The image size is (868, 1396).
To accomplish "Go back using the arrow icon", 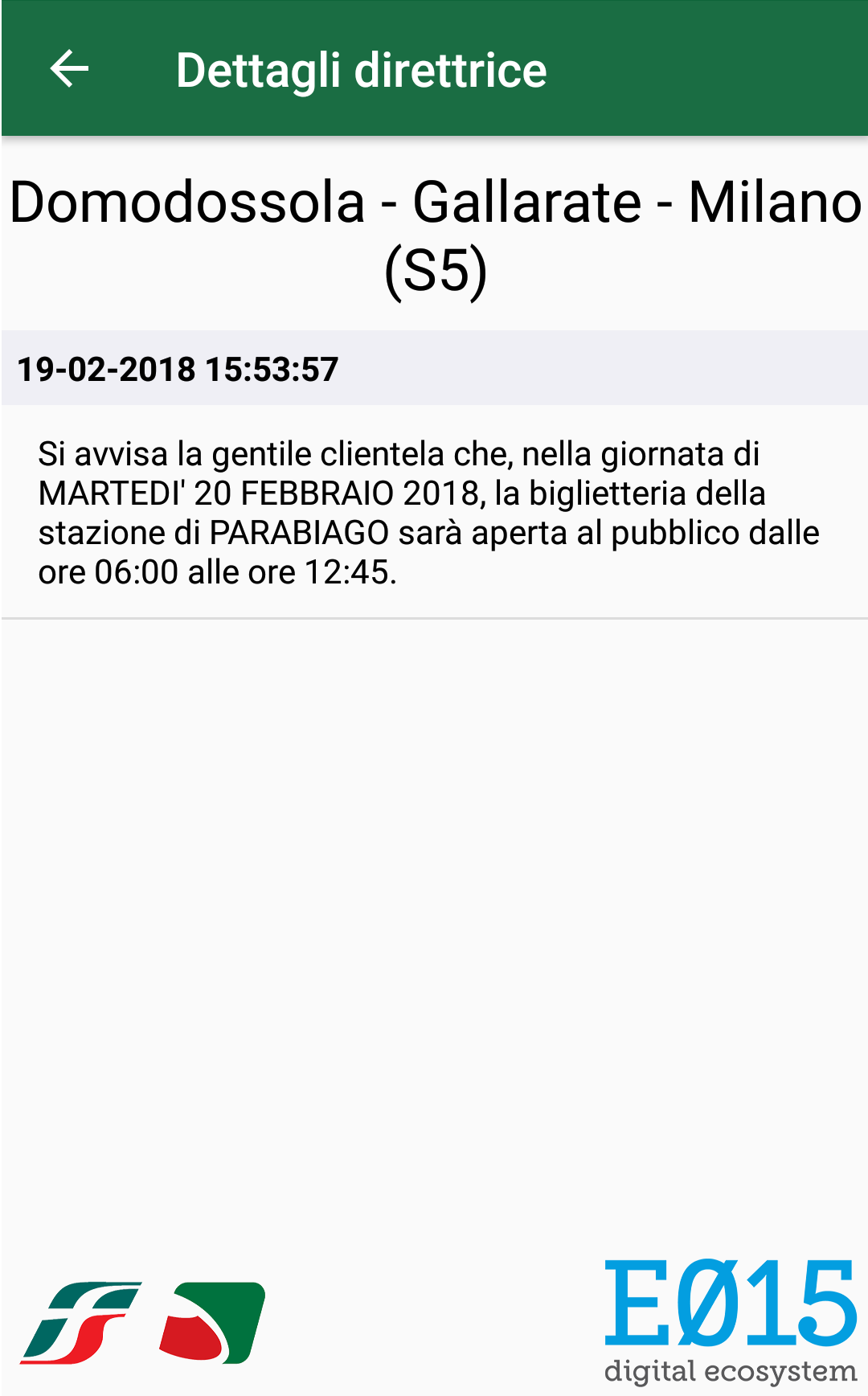I will (69, 69).
